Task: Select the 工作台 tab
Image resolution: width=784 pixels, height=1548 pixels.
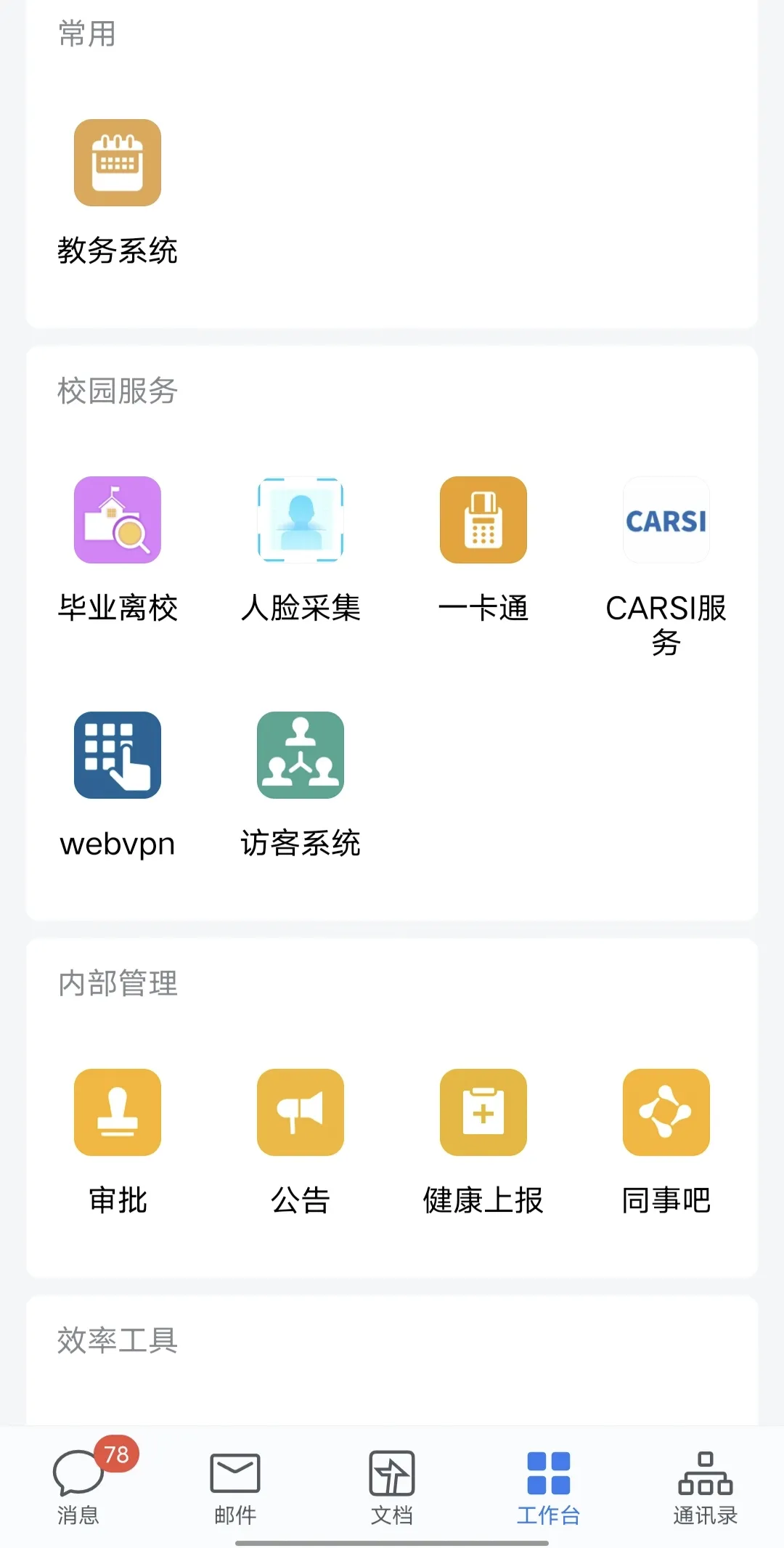Action: pyautogui.click(x=549, y=1486)
